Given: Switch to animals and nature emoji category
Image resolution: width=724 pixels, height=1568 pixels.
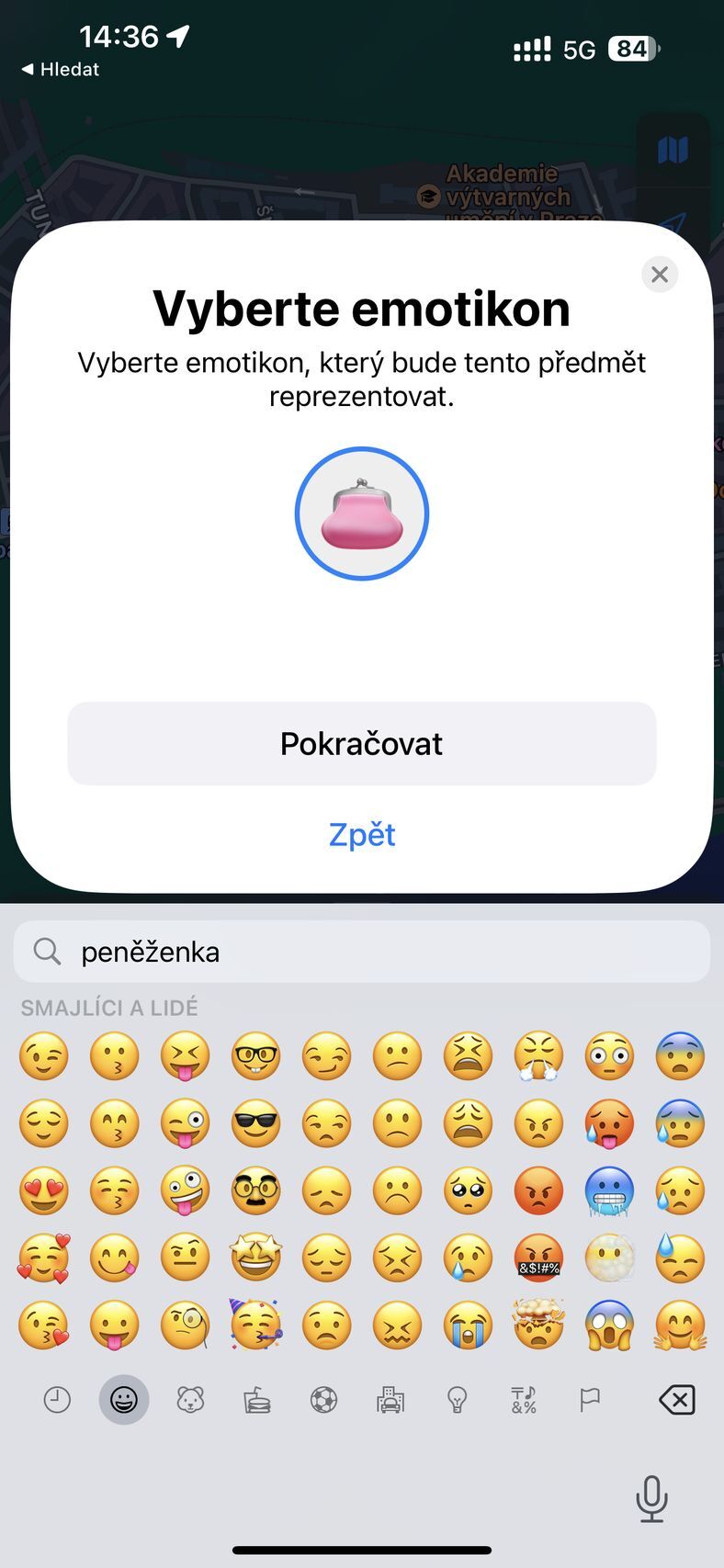Looking at the screenshot, I should 190,1400.
